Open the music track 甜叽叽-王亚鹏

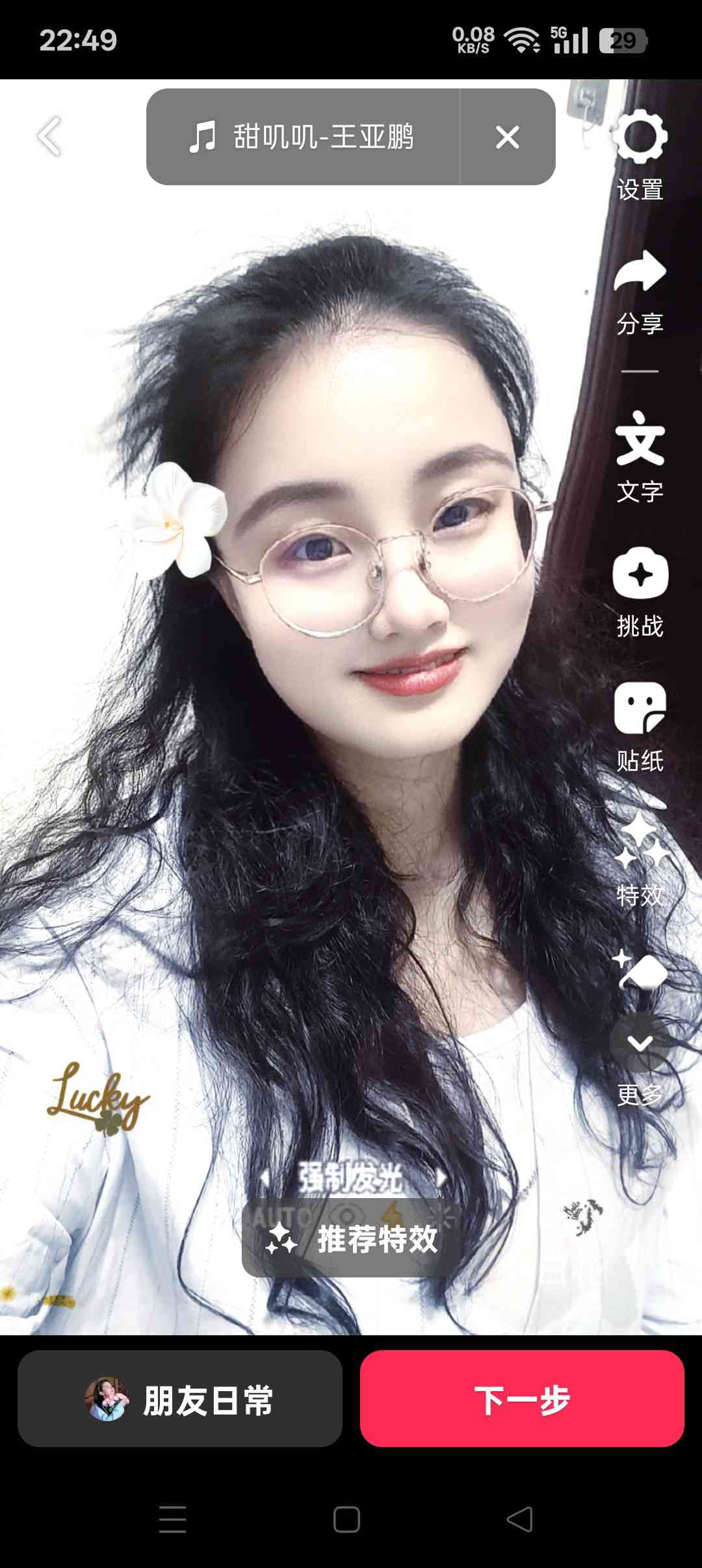(302, 137)
